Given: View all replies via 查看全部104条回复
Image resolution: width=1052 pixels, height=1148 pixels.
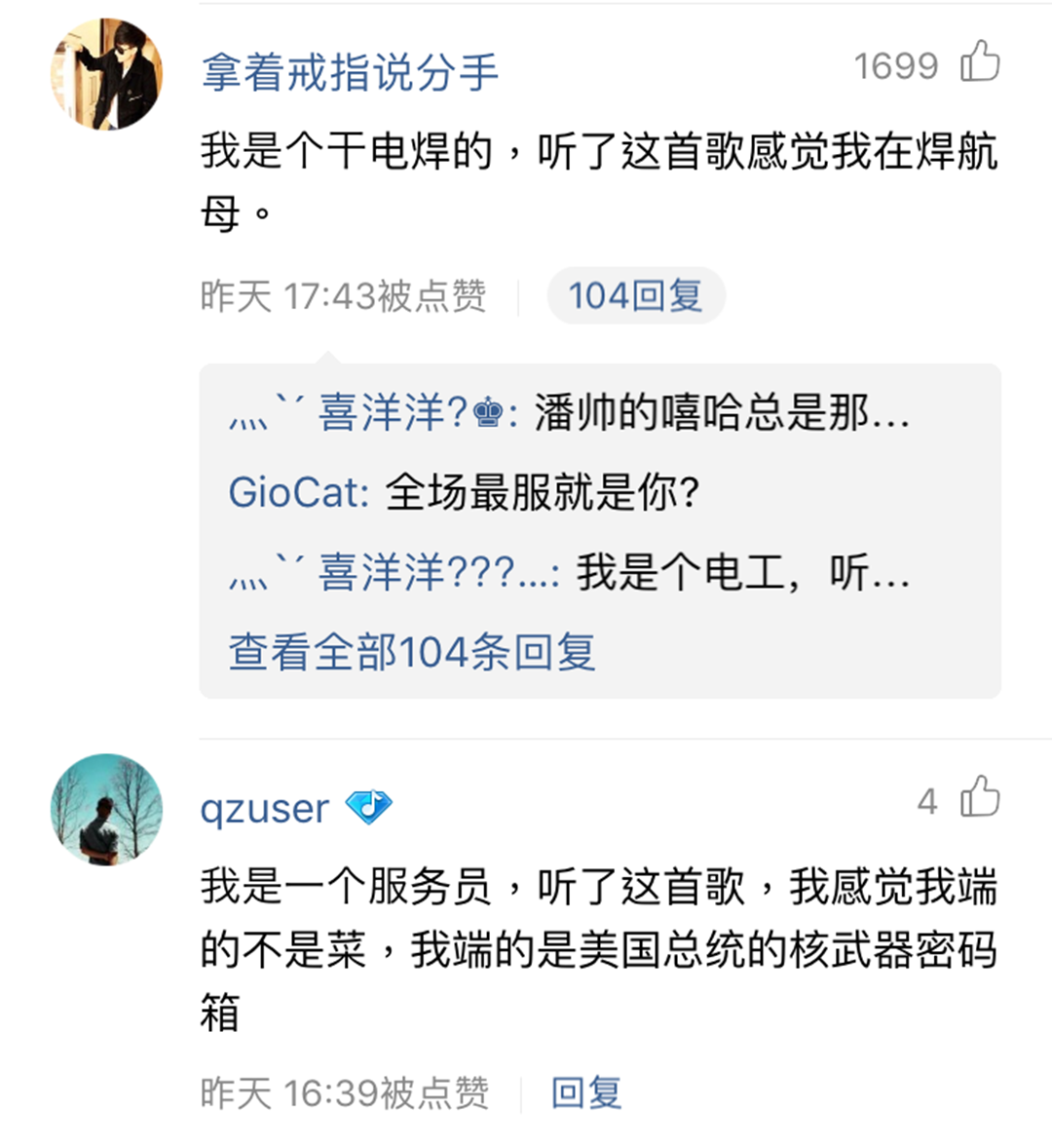Looking at the screenshot, I should (411, 651).
